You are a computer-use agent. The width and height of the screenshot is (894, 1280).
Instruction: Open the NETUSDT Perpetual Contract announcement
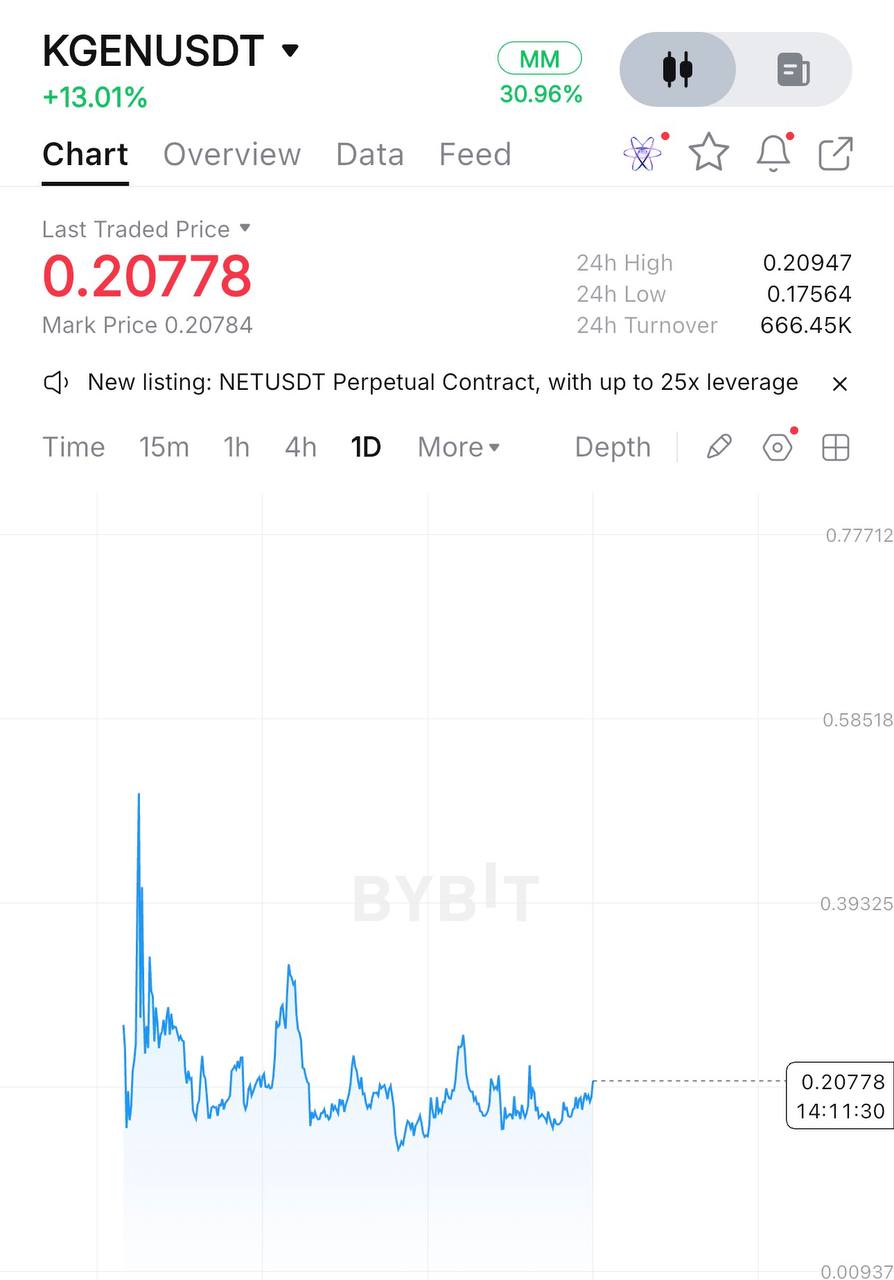tap(443, 383)
